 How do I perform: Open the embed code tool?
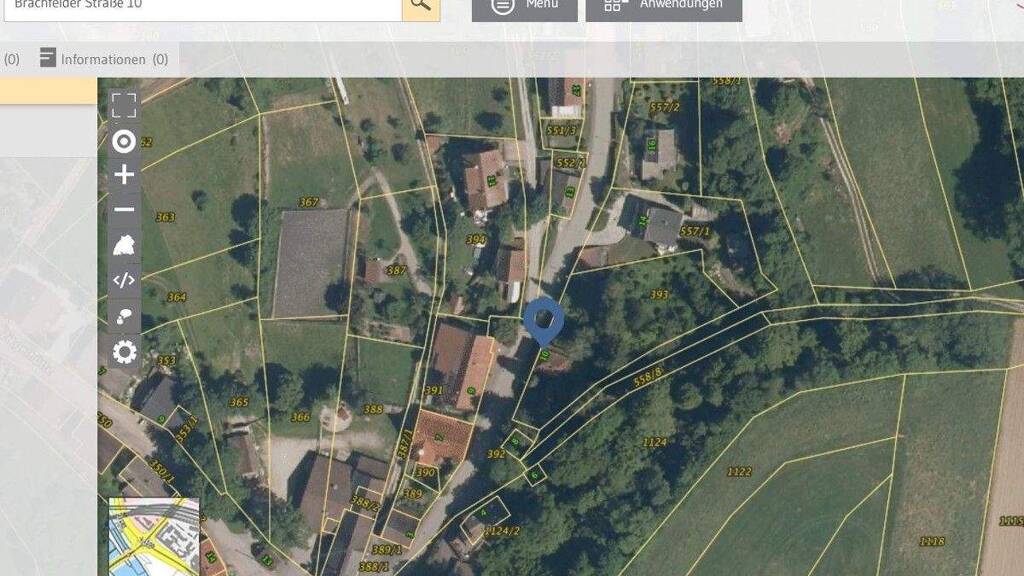pos(124,280)
